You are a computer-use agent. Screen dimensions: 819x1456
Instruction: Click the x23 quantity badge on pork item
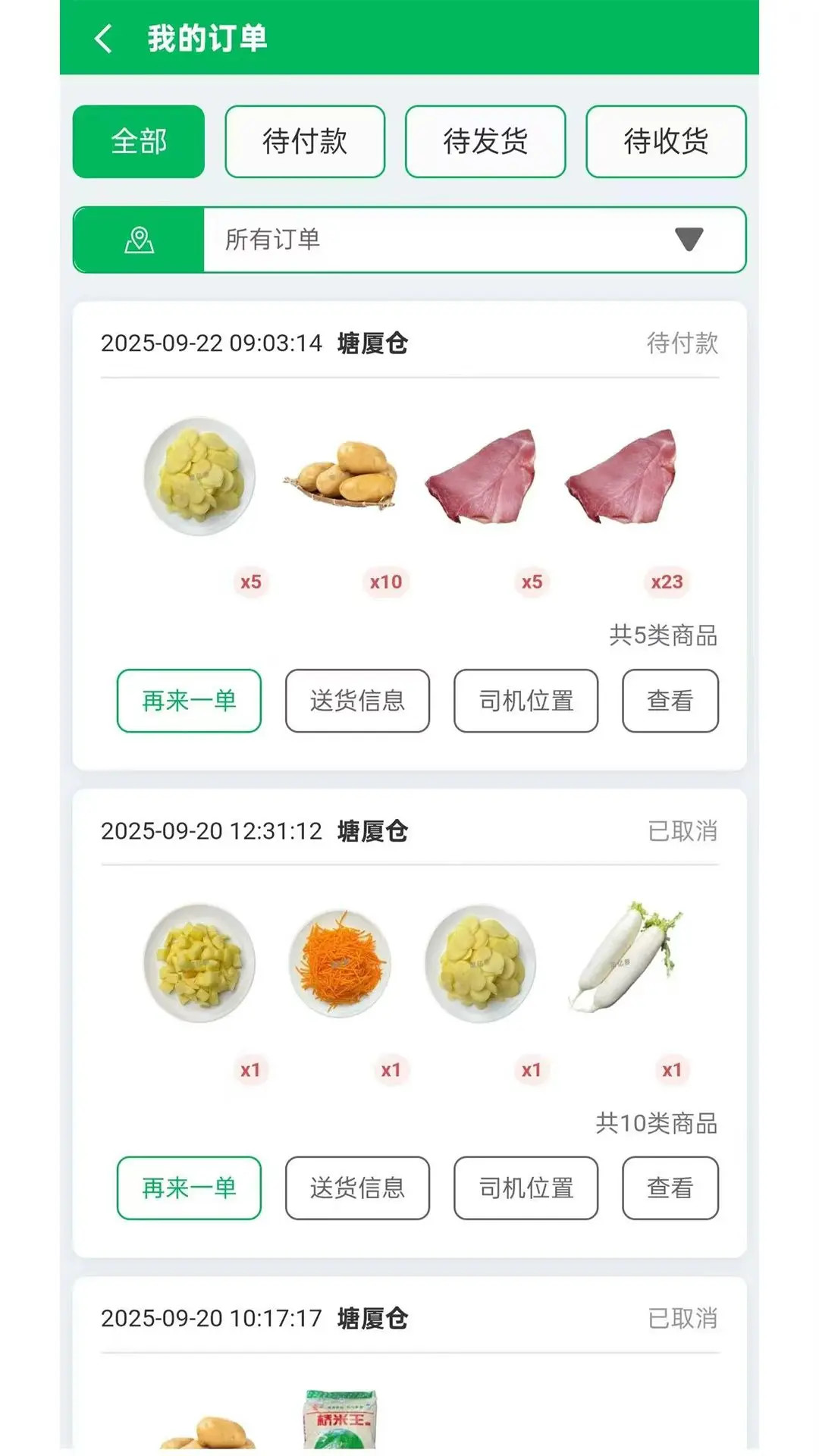[668, 583]
